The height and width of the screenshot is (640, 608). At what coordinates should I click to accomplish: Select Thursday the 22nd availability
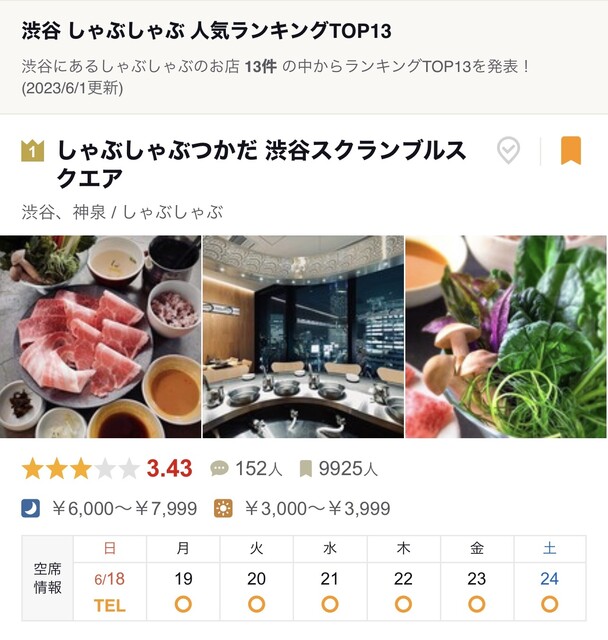tap(403, 591)
